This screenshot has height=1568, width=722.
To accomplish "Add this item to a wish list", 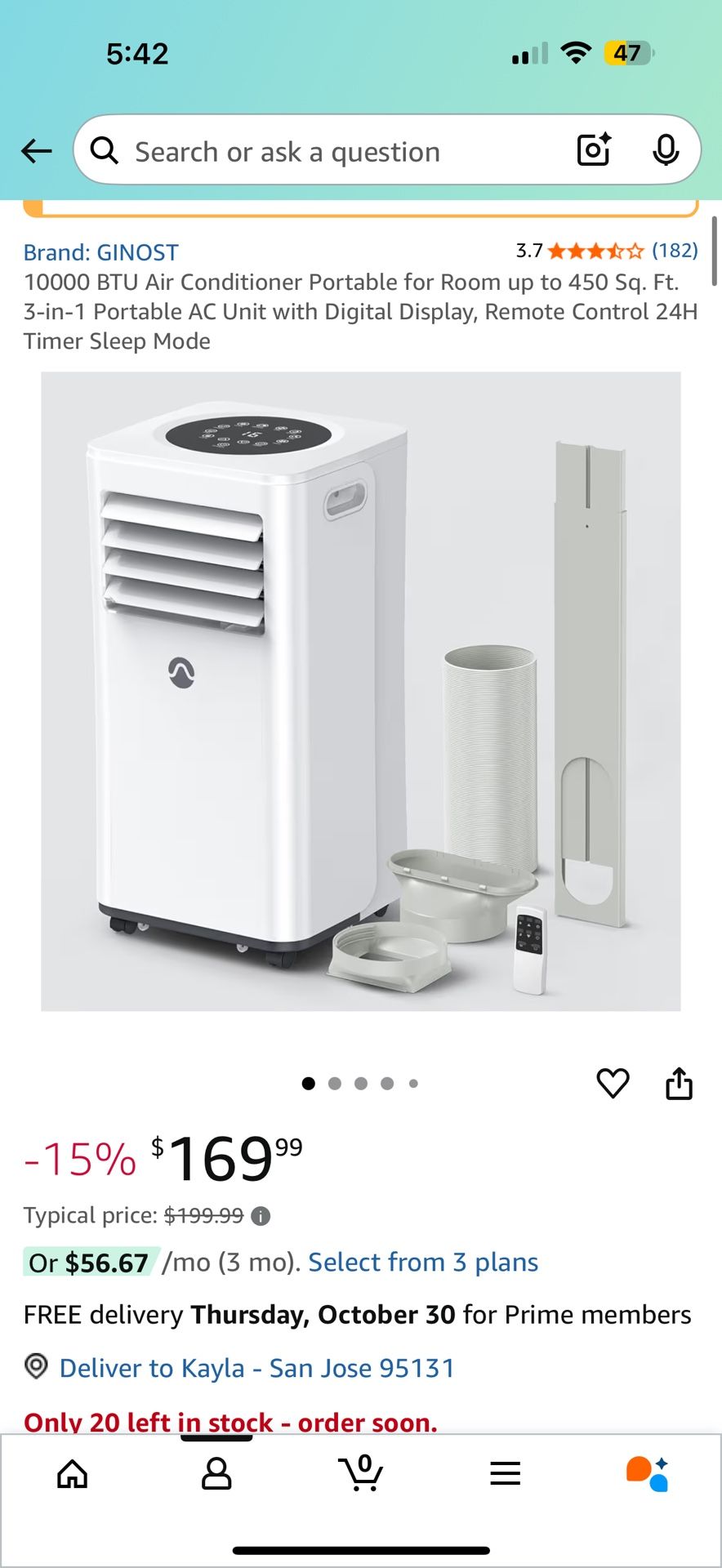I will [613, 1084].
